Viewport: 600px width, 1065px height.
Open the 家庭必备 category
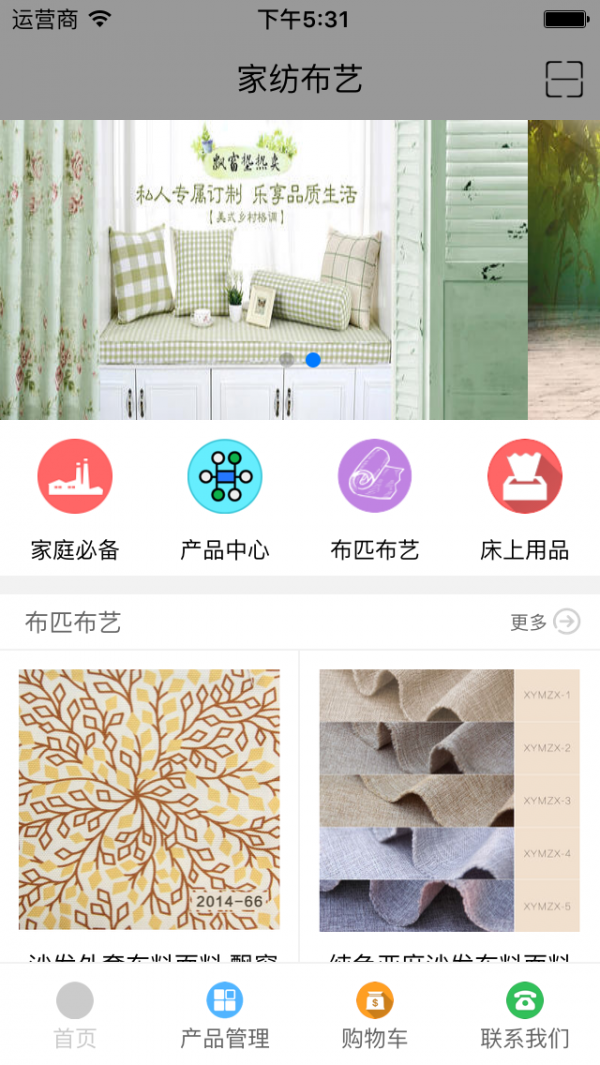click(x=75, y=477)
